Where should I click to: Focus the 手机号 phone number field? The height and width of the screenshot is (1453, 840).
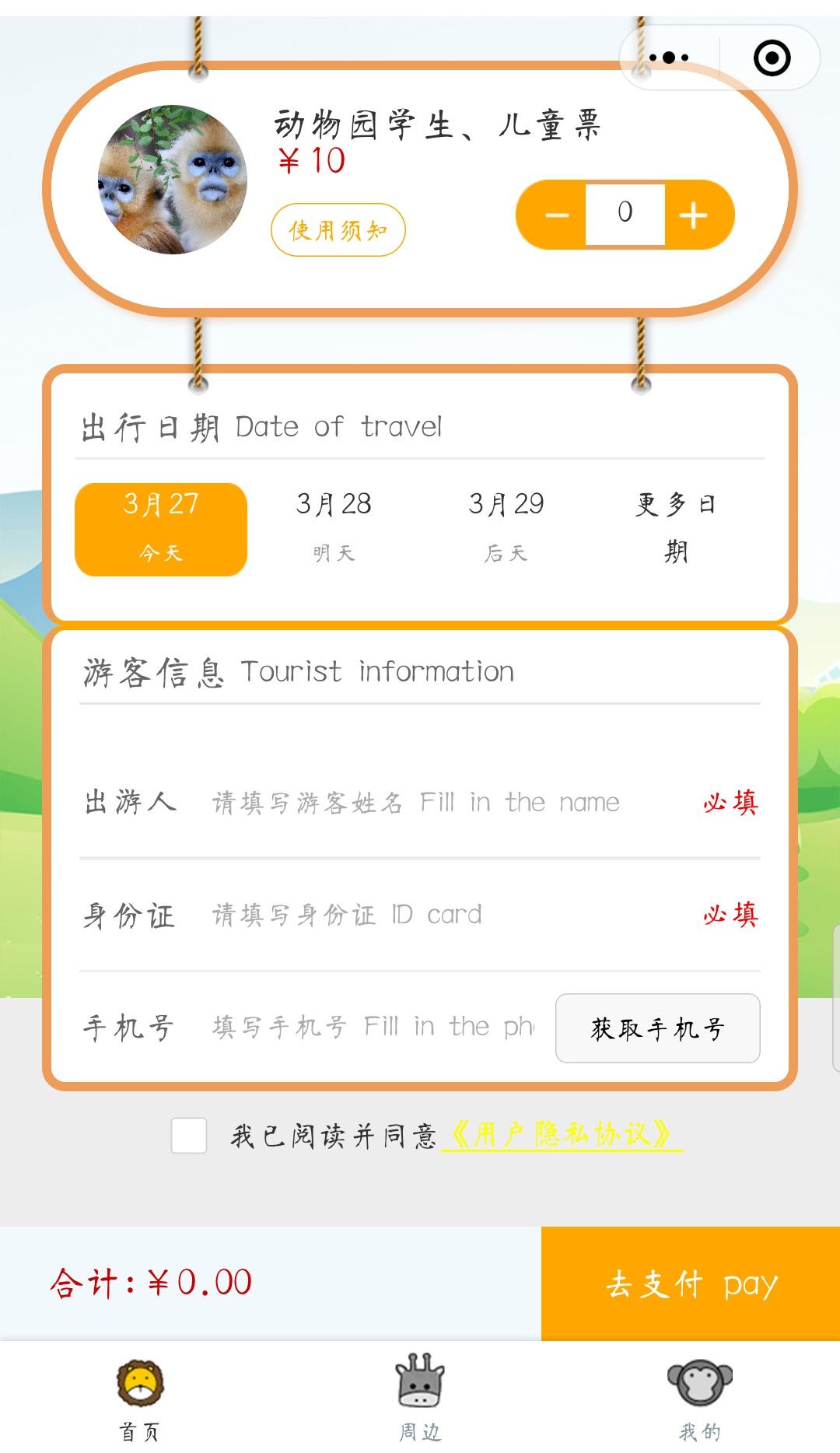(373, 1028)
